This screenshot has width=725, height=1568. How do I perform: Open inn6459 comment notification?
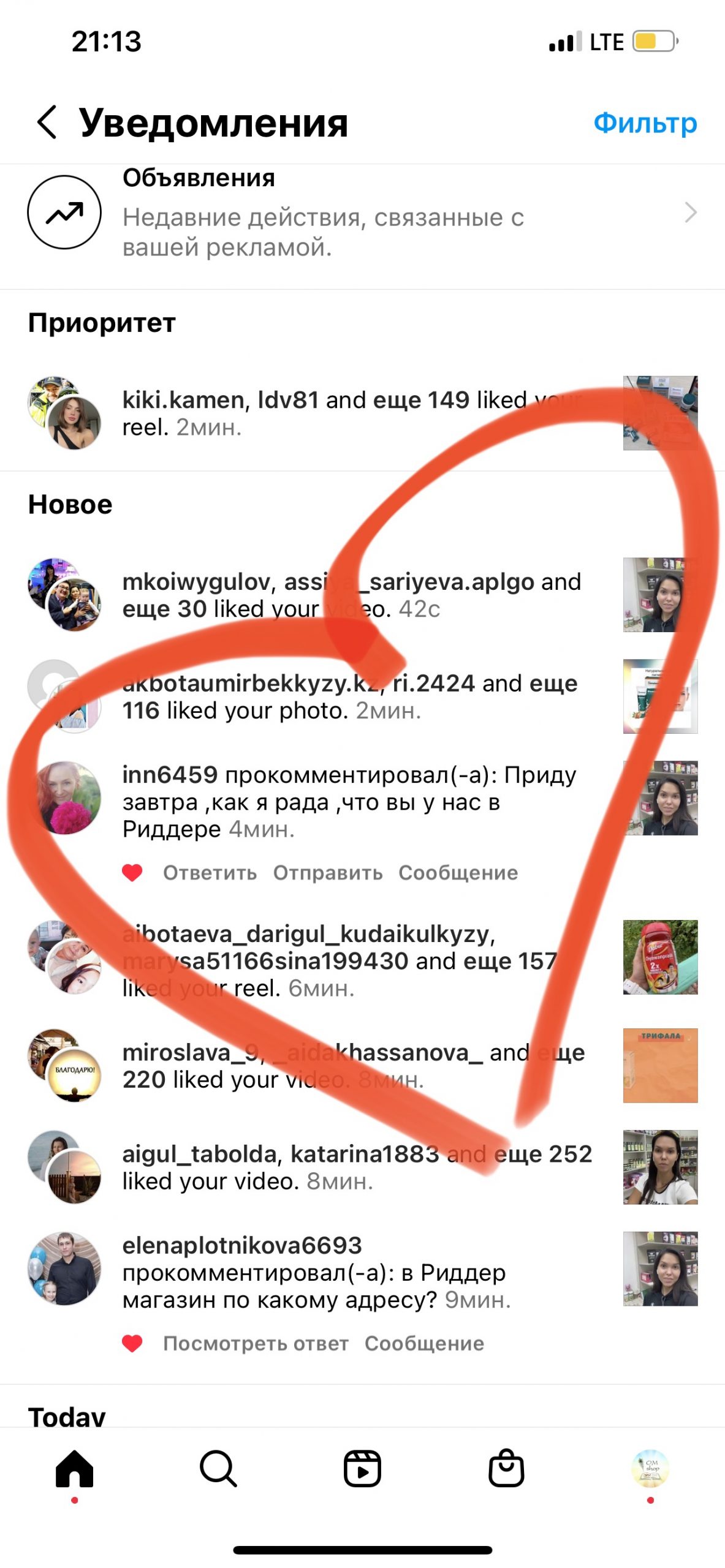[x=362, y=801]
